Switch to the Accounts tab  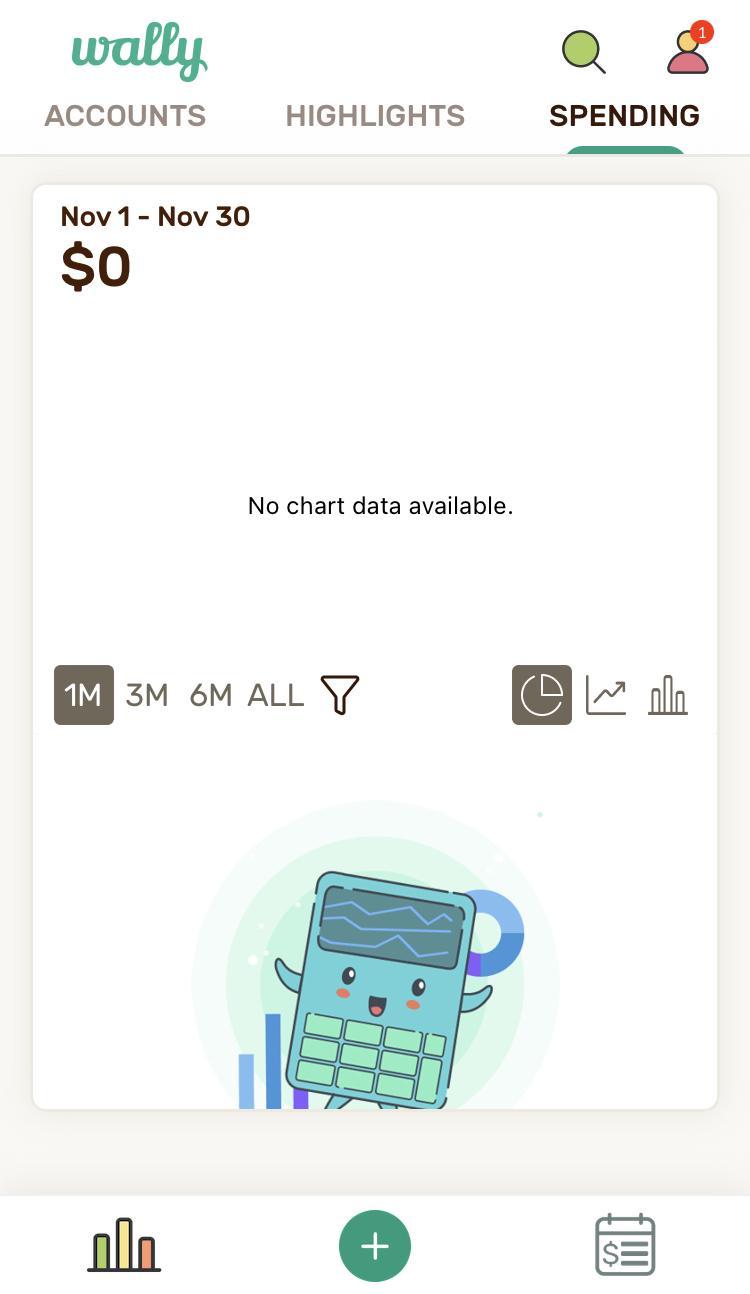pyautogui.click(x=125, y=116)
